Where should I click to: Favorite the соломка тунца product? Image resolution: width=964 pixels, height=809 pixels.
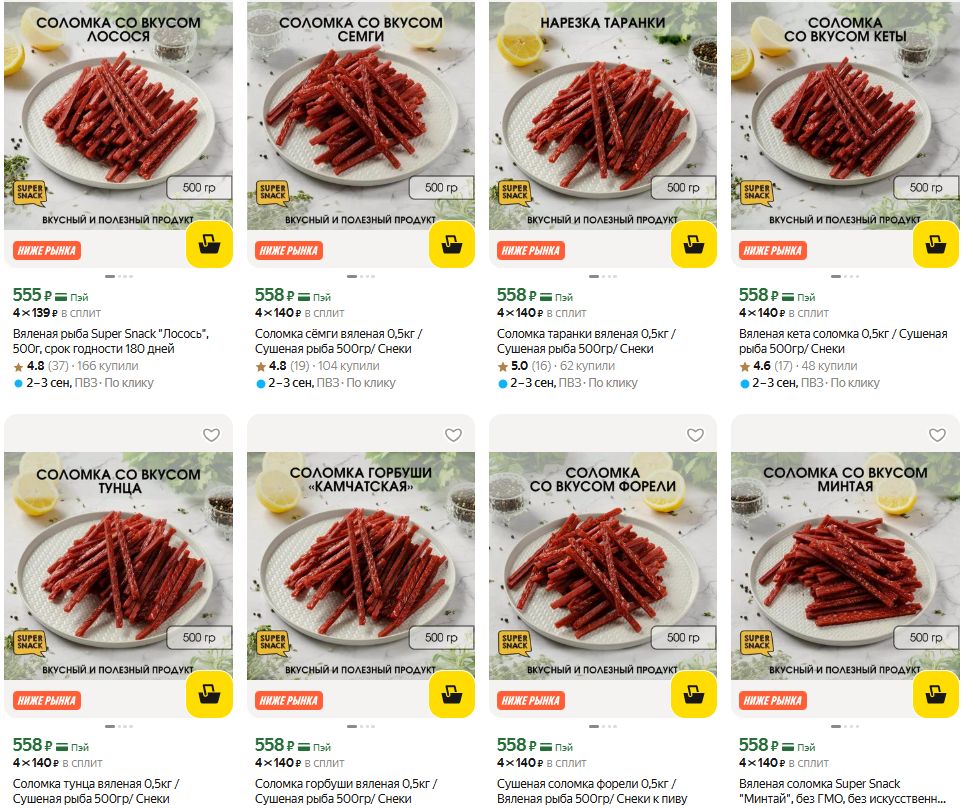click(x=211, y=435)
